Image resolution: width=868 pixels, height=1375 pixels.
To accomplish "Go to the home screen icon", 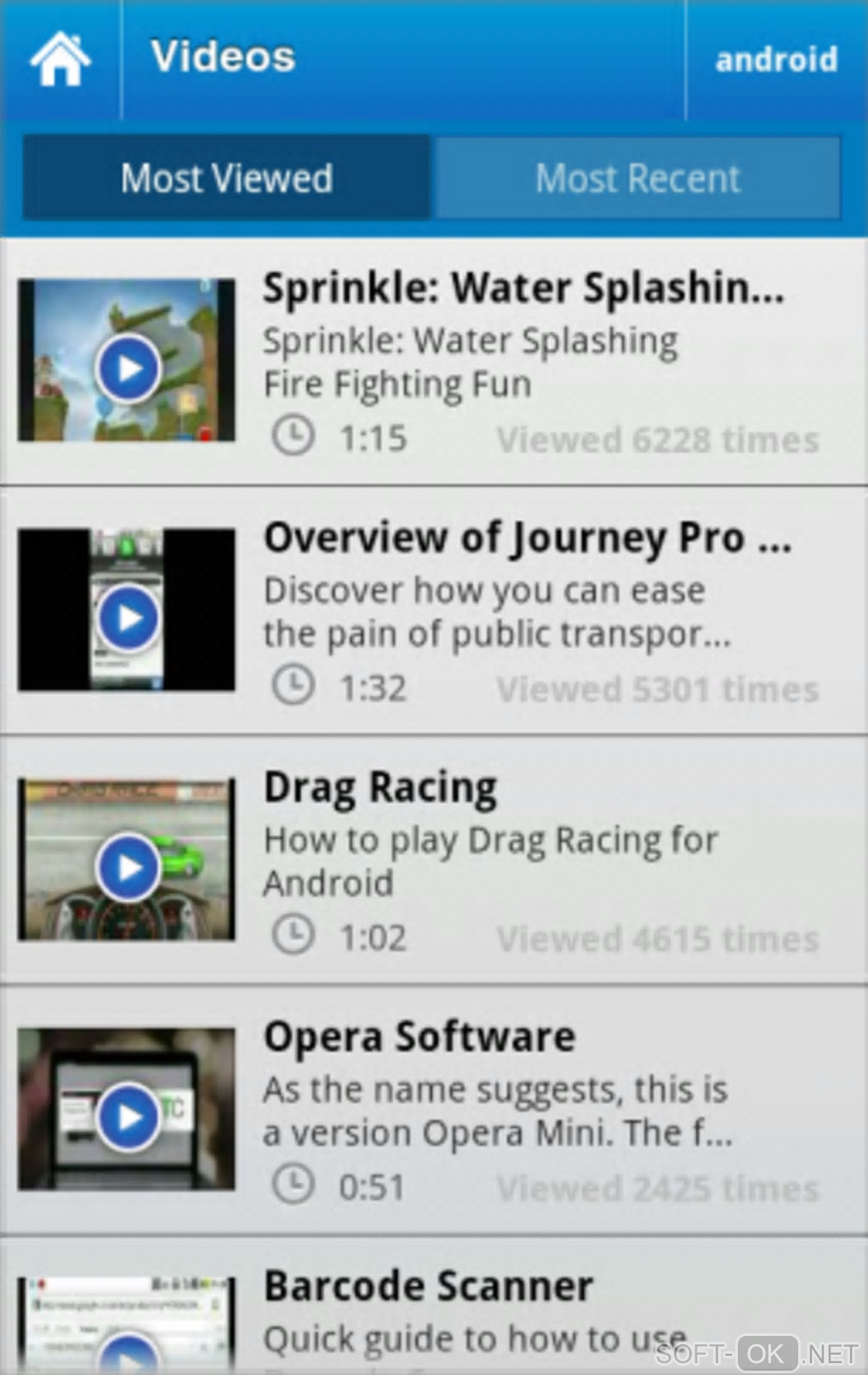I will click(x=60, y=59).
